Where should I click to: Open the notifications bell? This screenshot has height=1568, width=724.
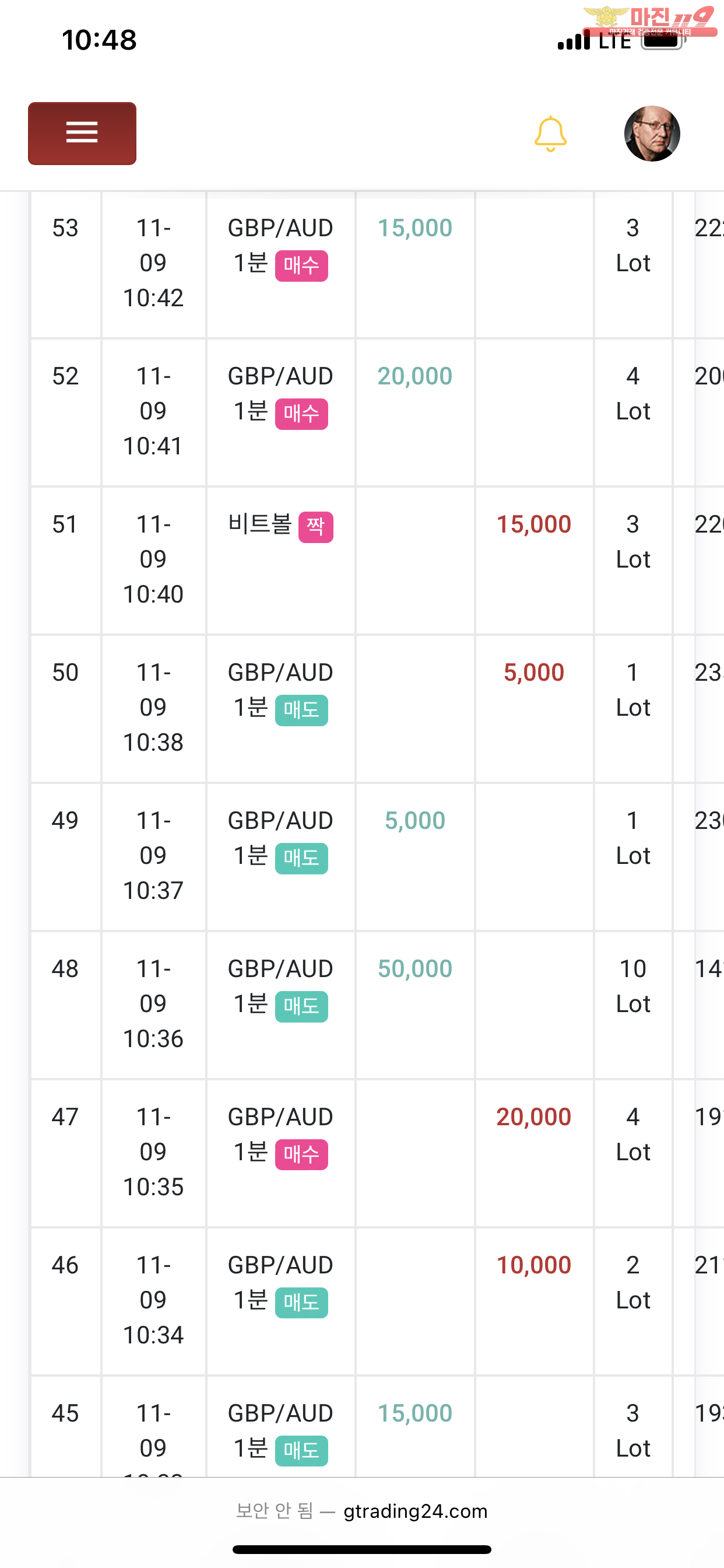coord(550,134)
